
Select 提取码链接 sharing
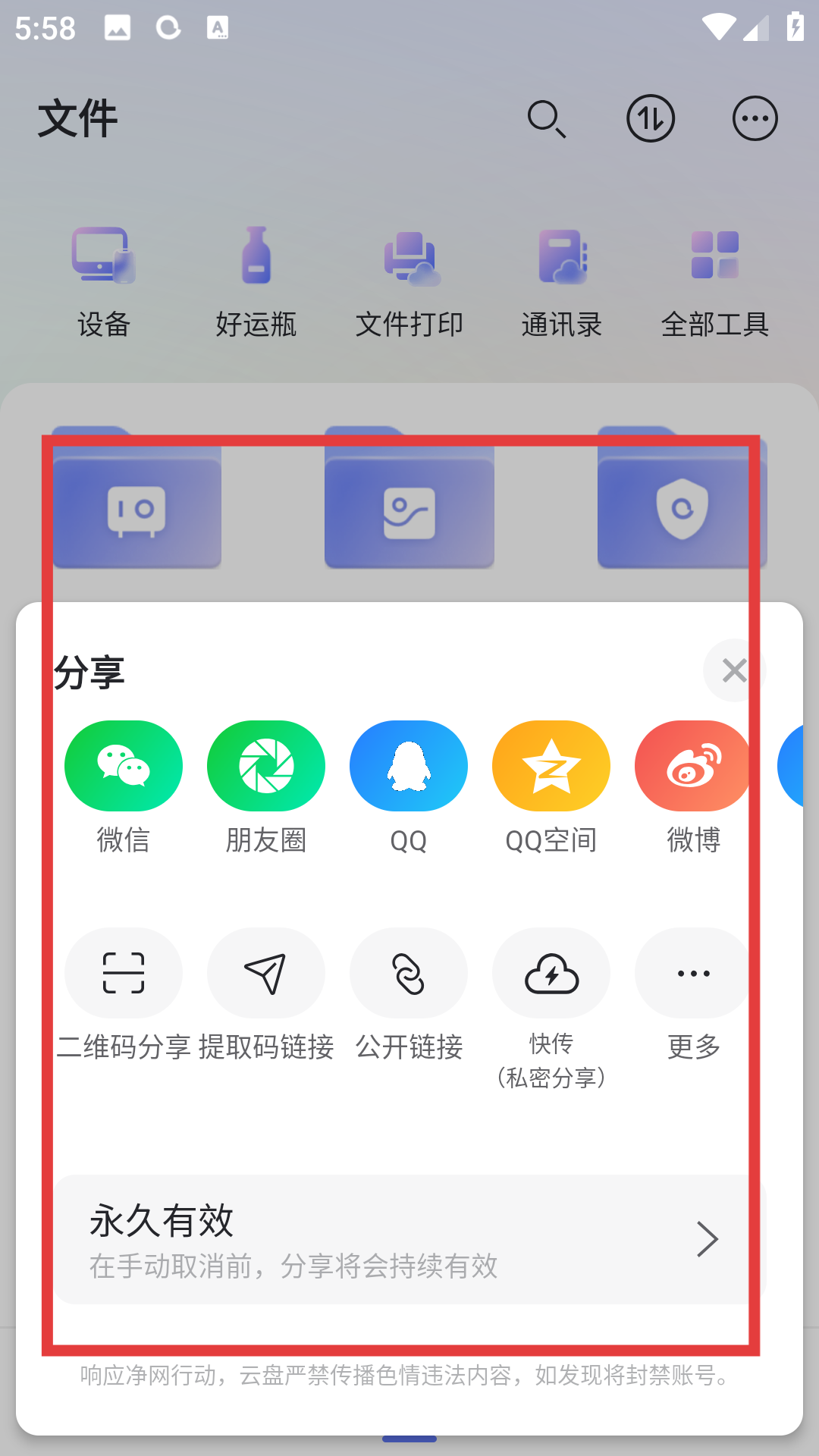click(x=266, y=974)
